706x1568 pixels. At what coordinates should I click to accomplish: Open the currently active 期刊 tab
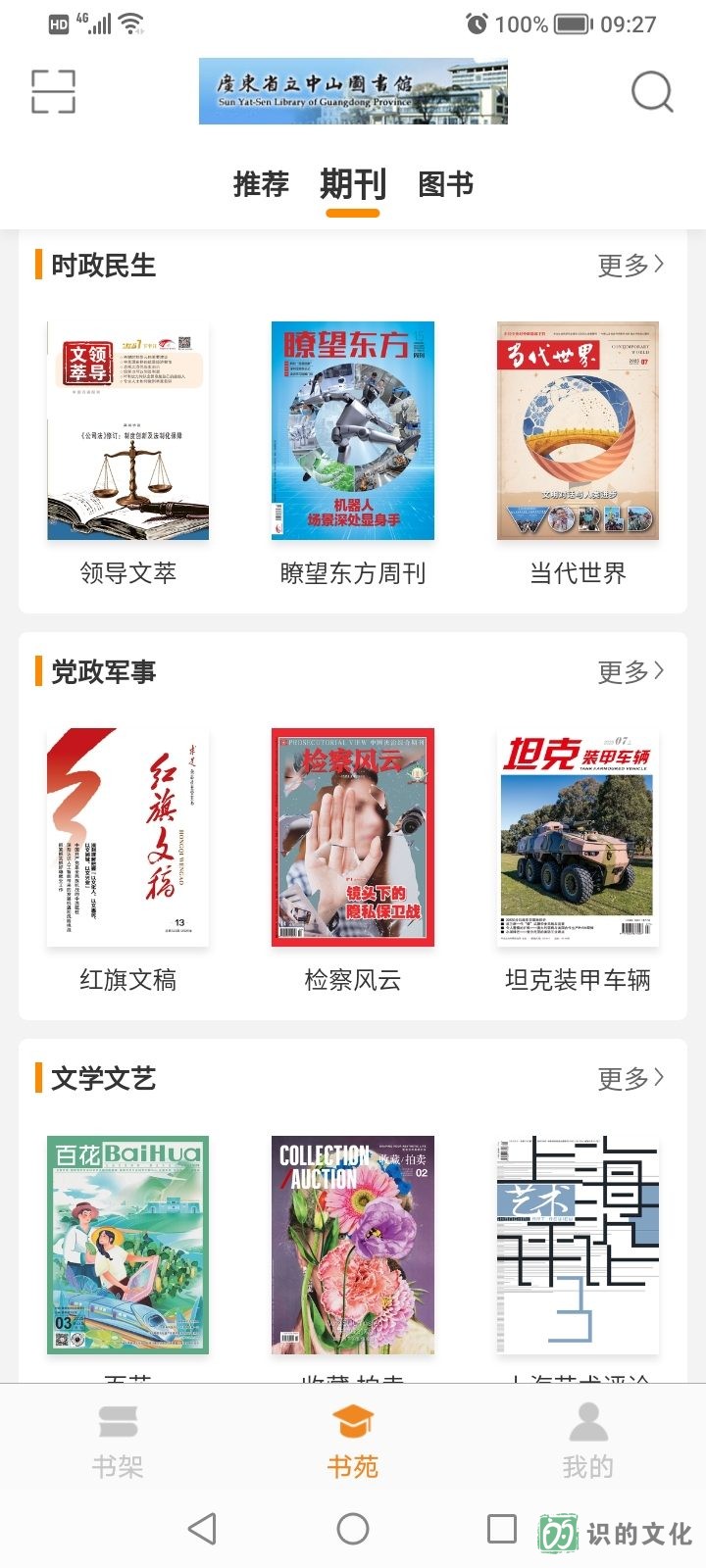coord(353,184)
